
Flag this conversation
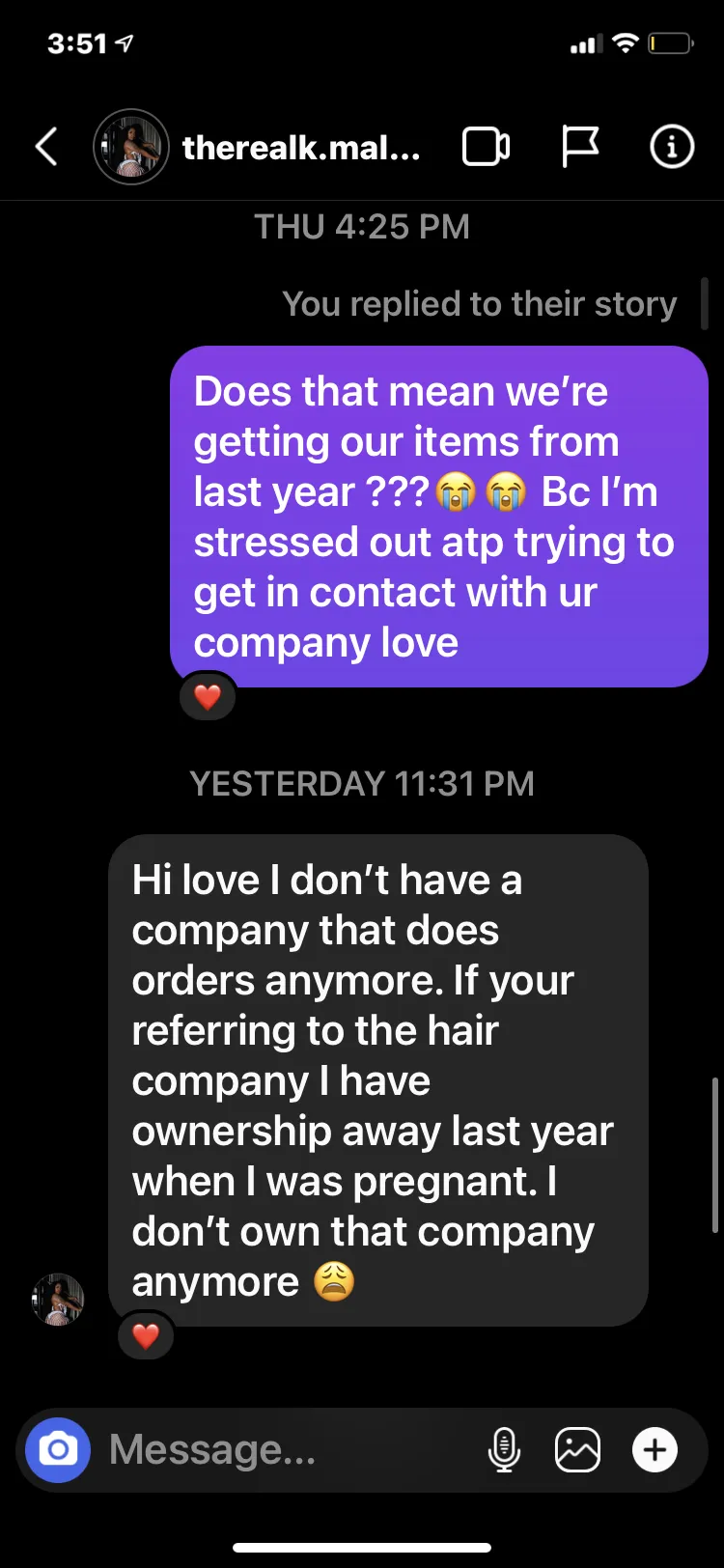tap(580, 147)
